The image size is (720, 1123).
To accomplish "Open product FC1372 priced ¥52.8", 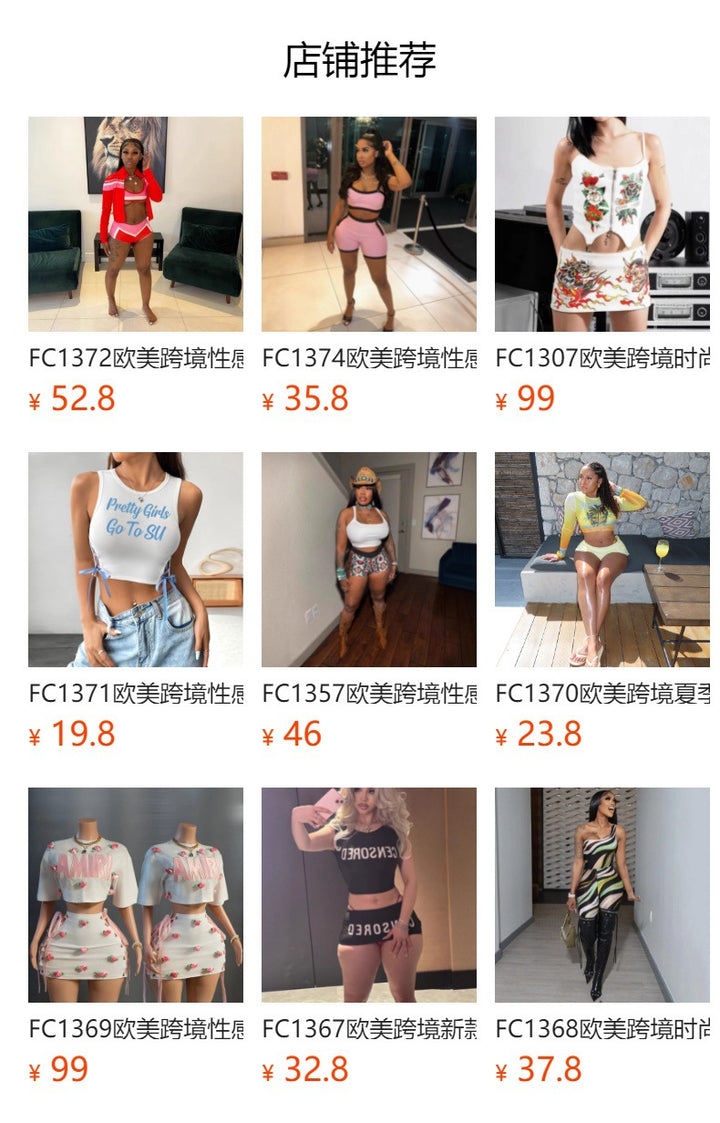I will [x=135, y=224].
